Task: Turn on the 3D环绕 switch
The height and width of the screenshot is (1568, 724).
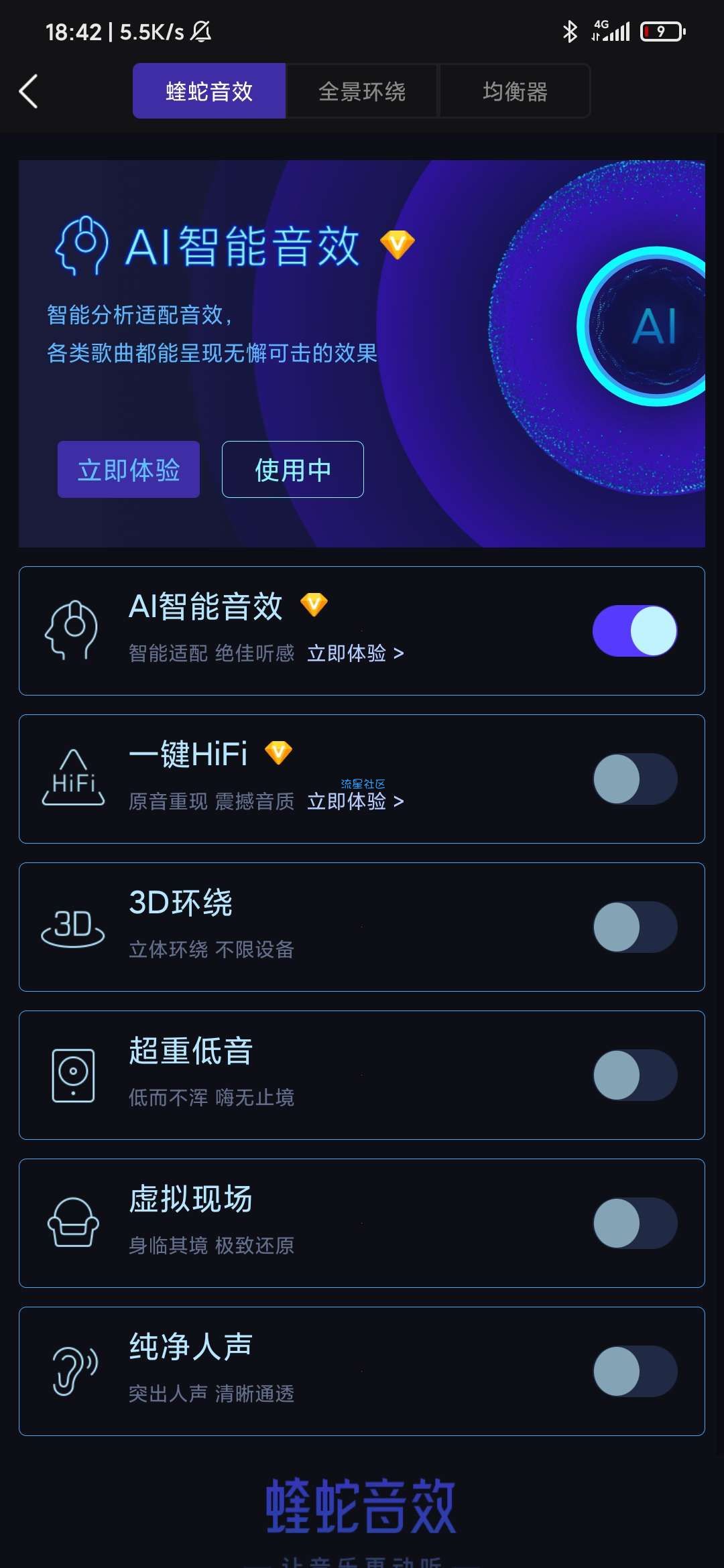Action: coord(635,927)
